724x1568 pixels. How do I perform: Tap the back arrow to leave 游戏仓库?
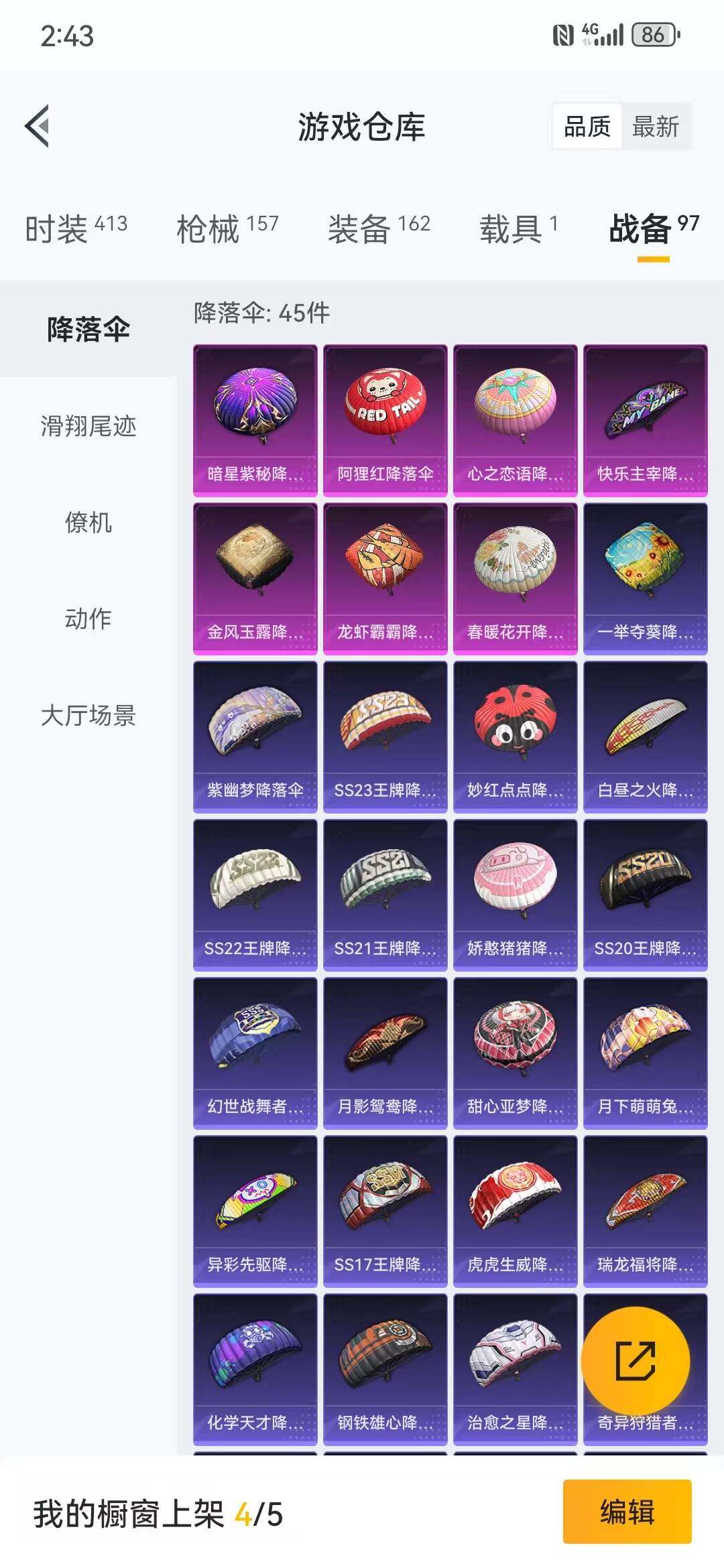38,127
